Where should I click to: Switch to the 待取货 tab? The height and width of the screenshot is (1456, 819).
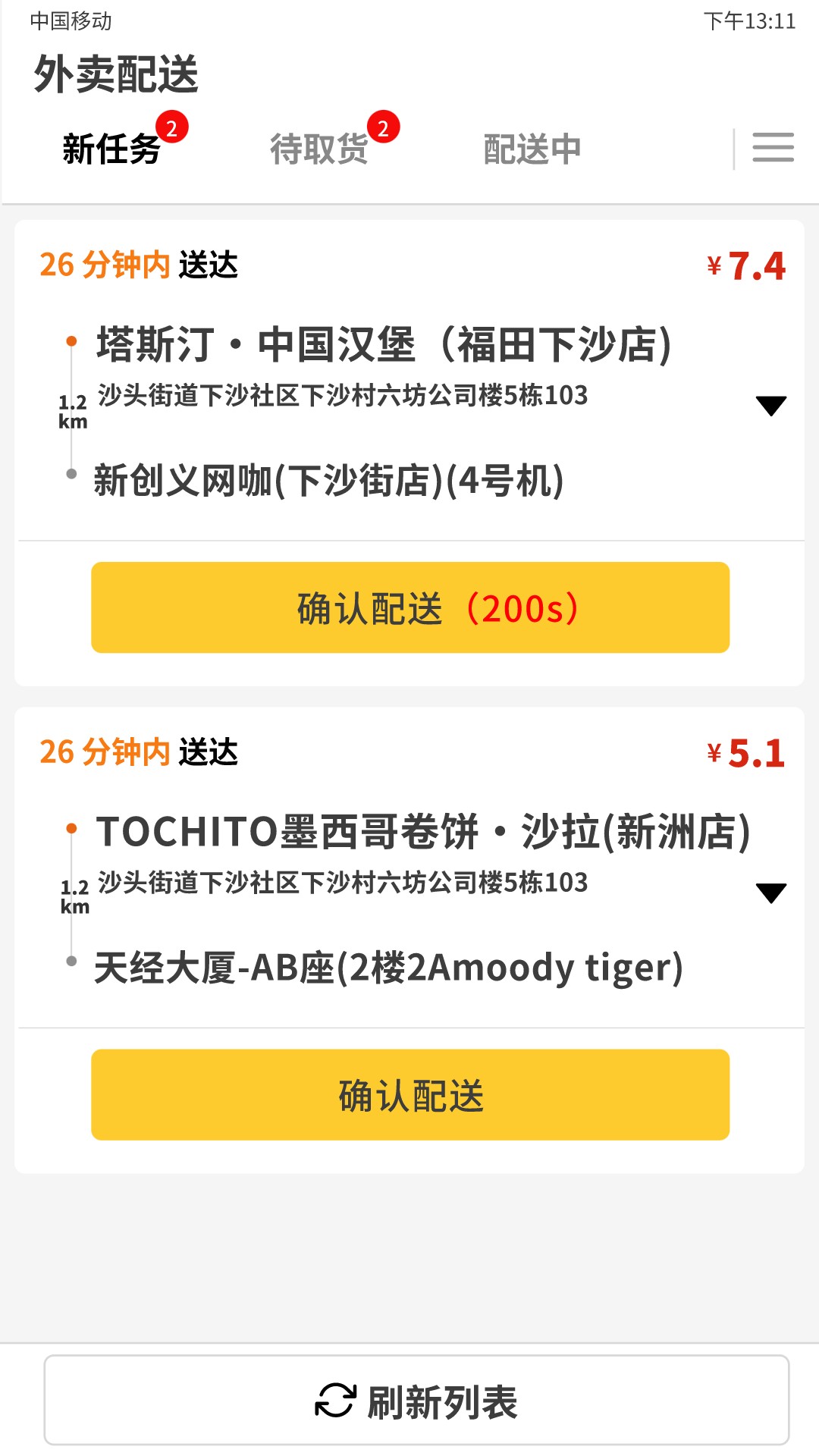[319, 149]
